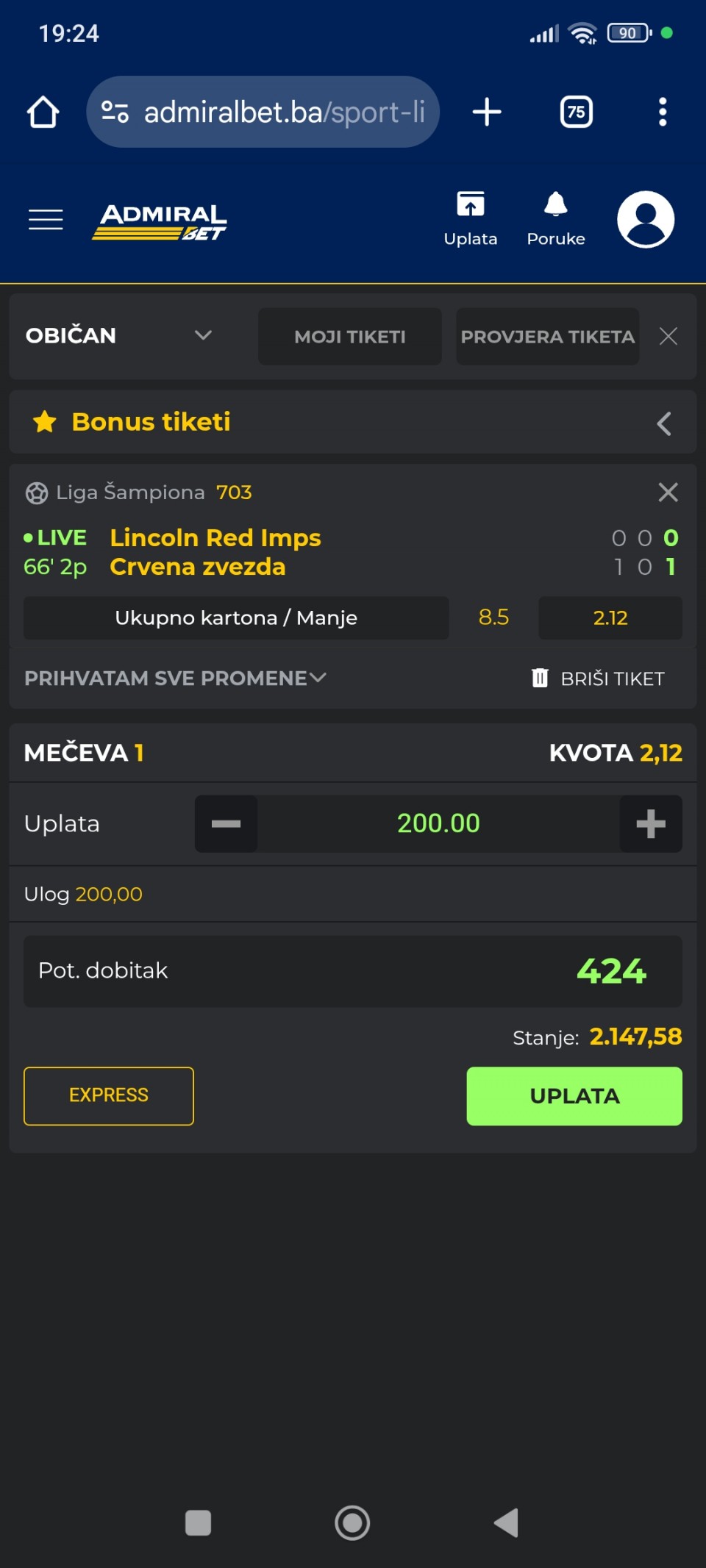Open the hamburger menu

(x=46, y=219)
